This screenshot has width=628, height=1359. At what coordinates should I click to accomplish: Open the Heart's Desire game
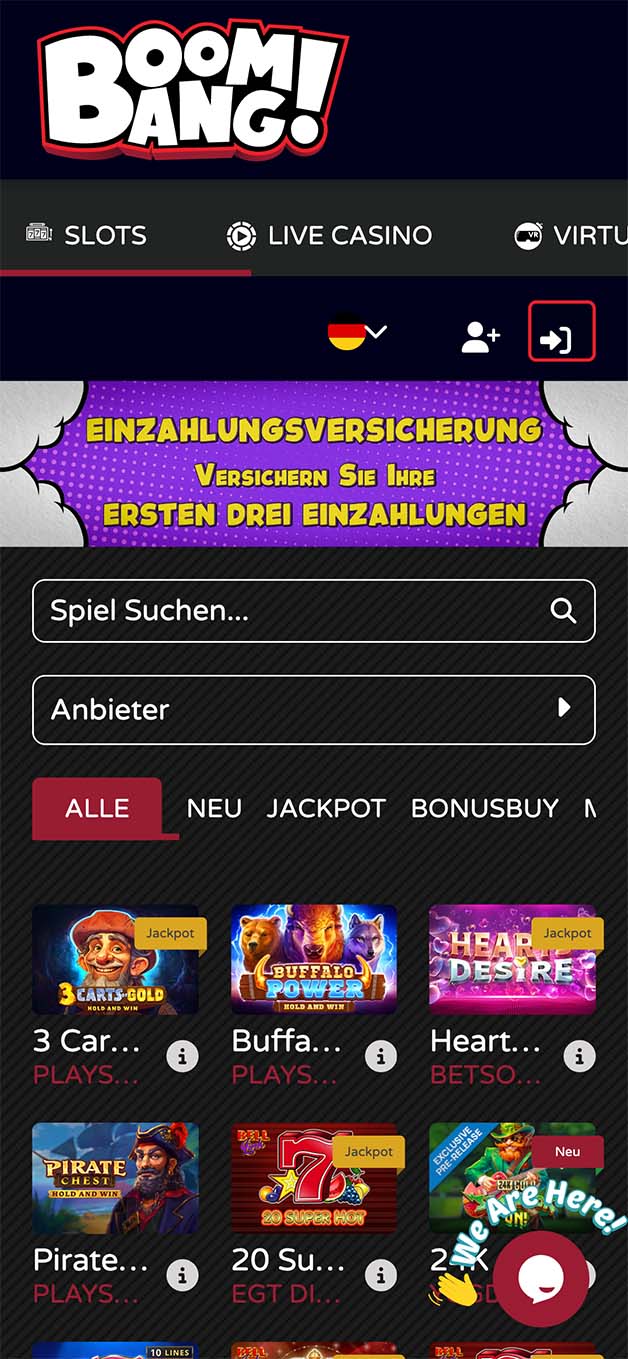512,960
